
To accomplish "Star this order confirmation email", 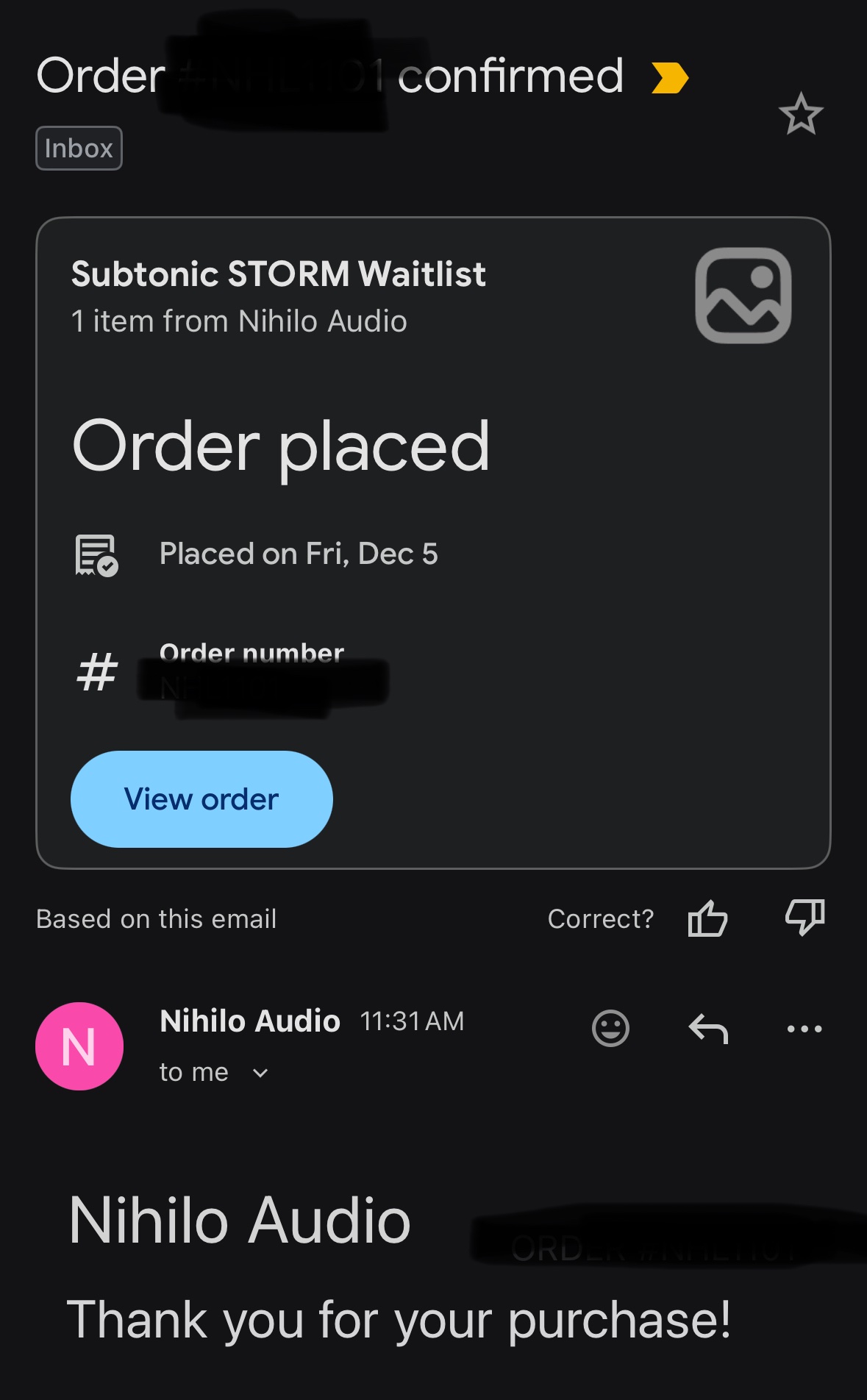I will tap(800, 114).
